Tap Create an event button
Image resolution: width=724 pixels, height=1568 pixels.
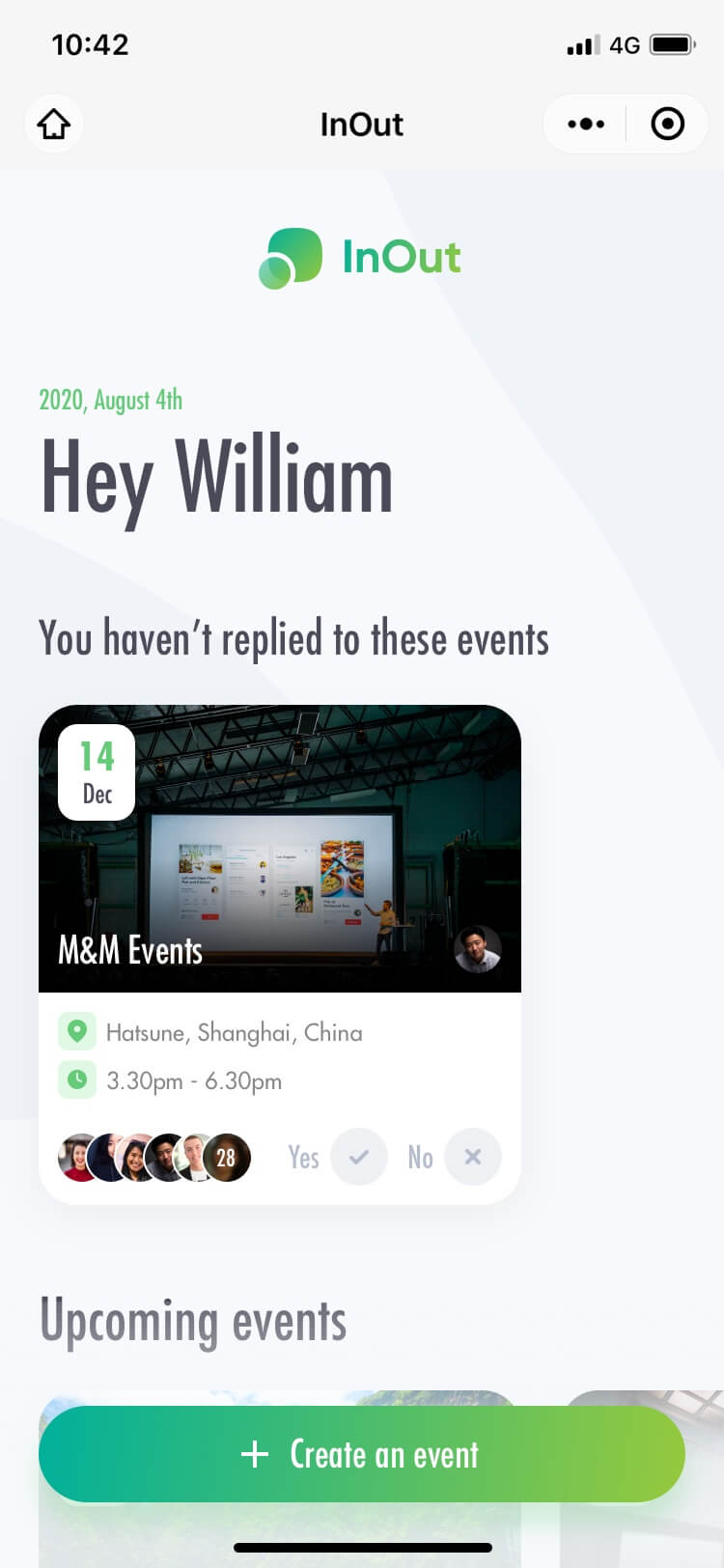[x=362, y=1454]
